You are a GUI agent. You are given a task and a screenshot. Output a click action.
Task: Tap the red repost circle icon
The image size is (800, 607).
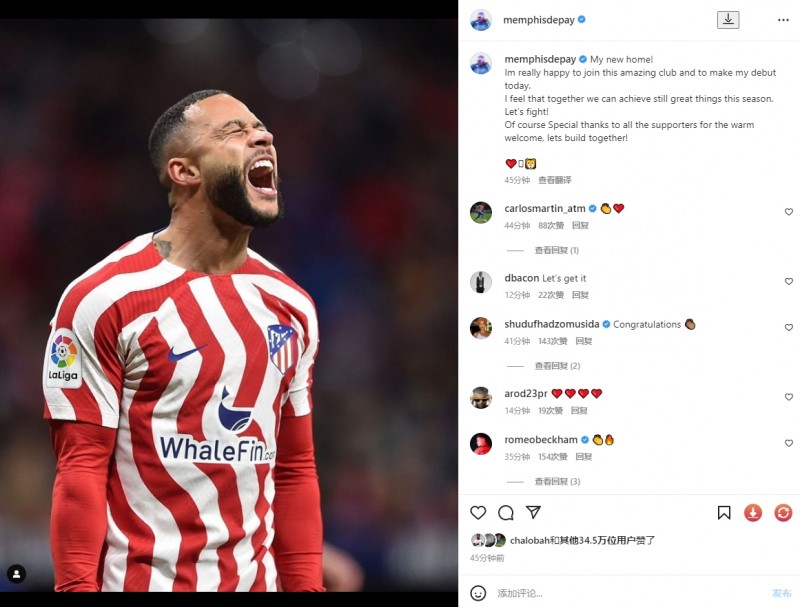click(783, 512)
